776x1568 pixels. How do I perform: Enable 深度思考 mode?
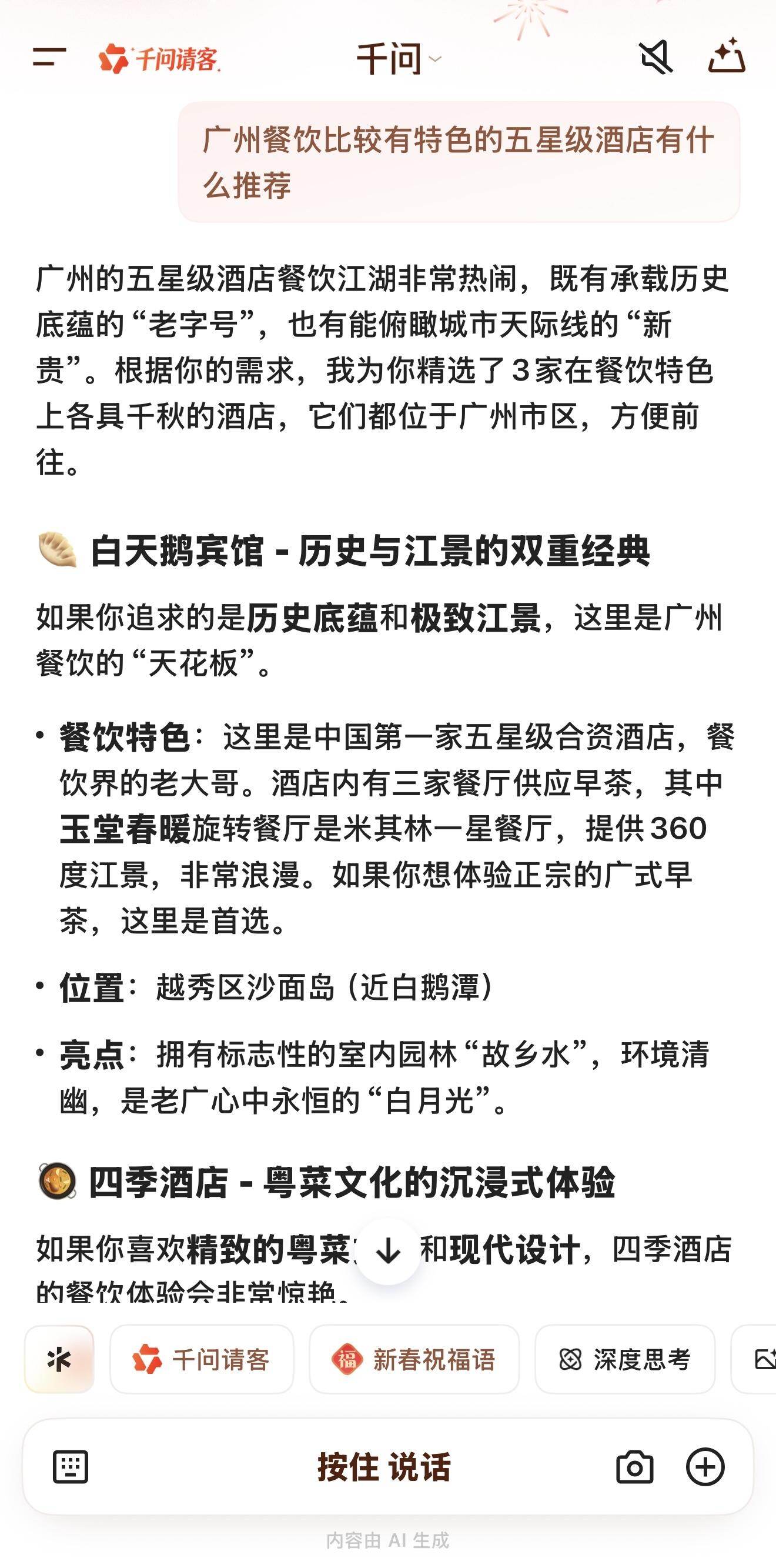(x=624, y=1359)
